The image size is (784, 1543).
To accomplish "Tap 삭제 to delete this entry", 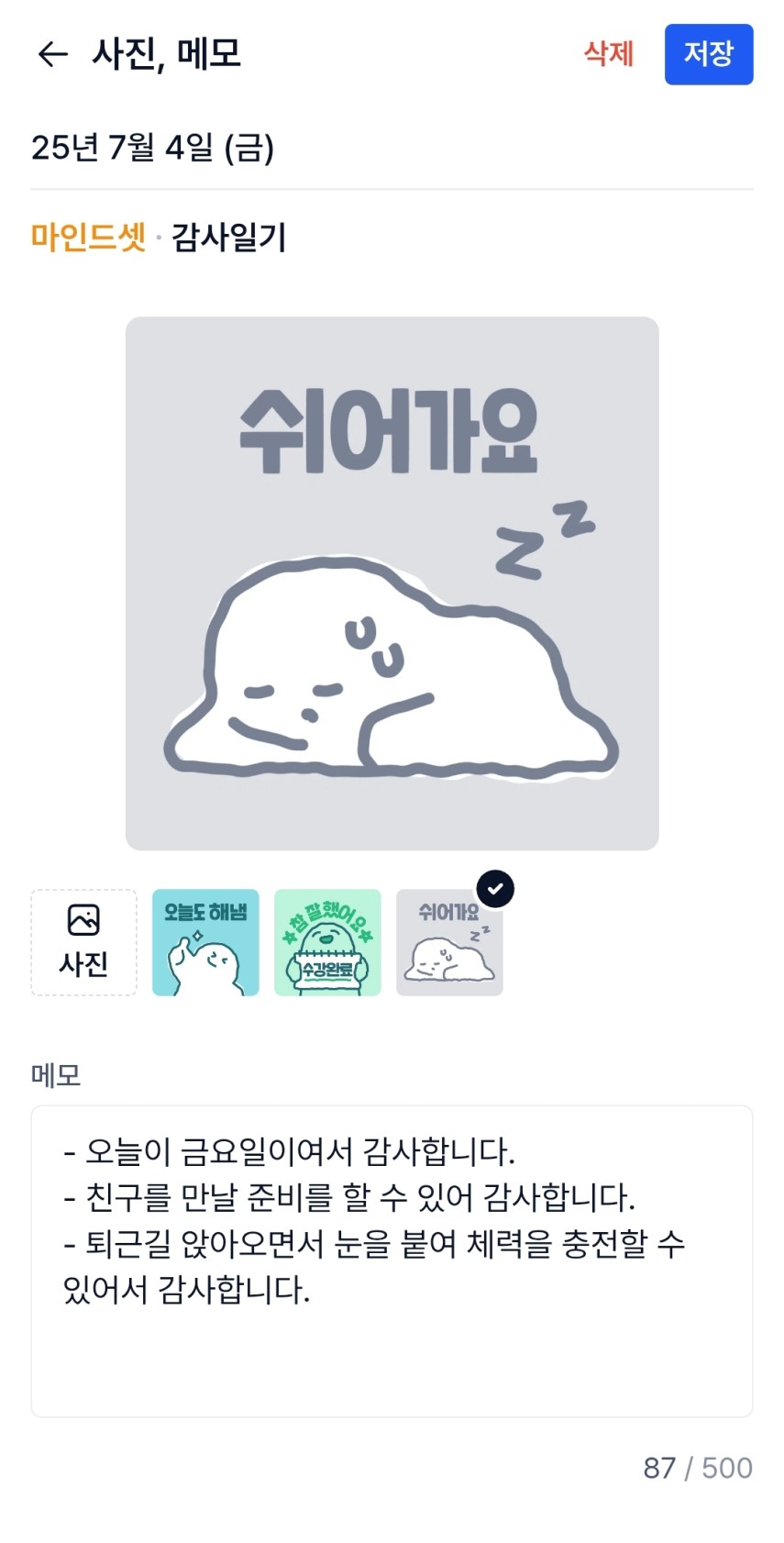I will [x=609, y=54].
